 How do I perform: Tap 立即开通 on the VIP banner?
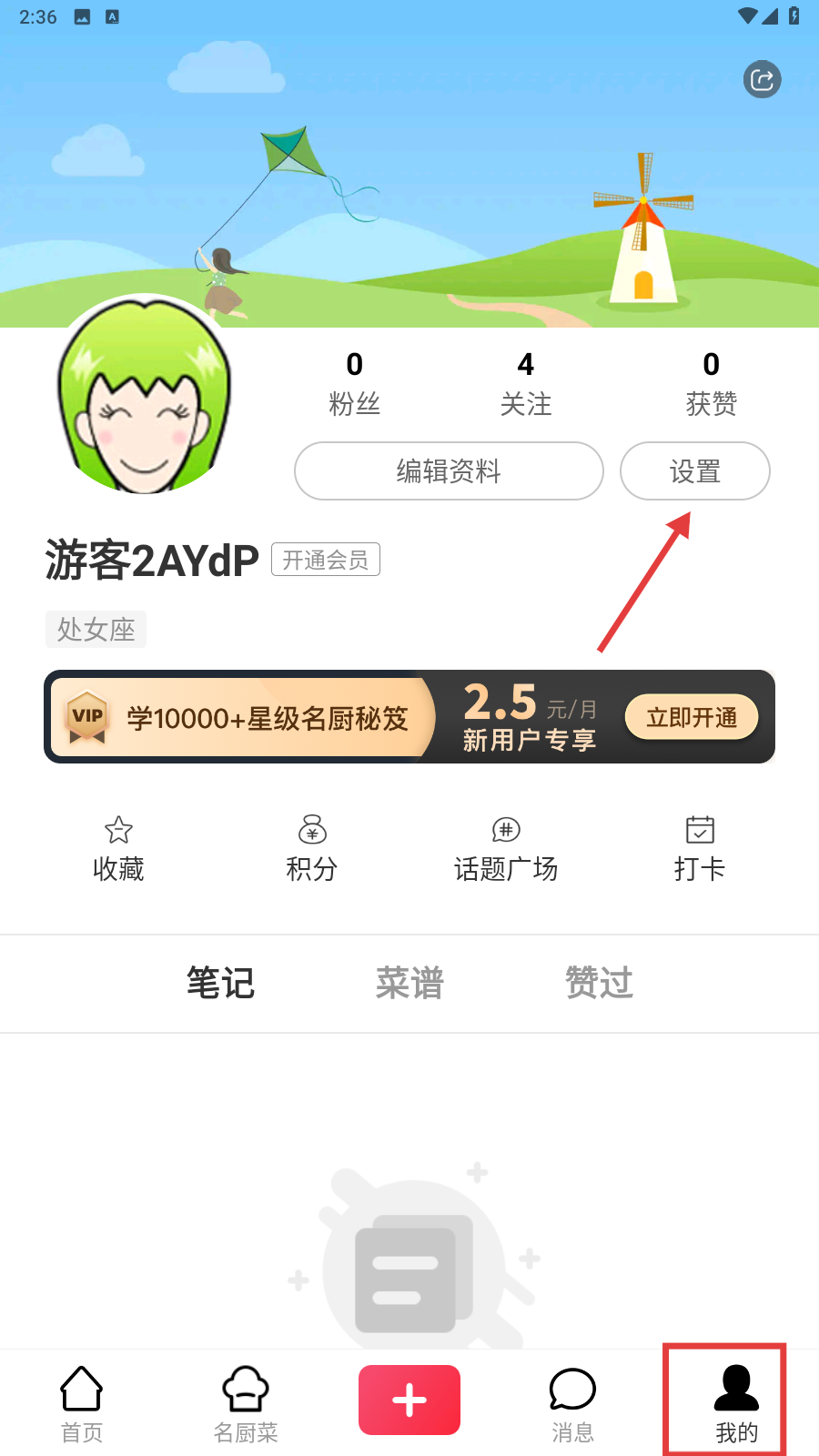(x=692, y=718)
